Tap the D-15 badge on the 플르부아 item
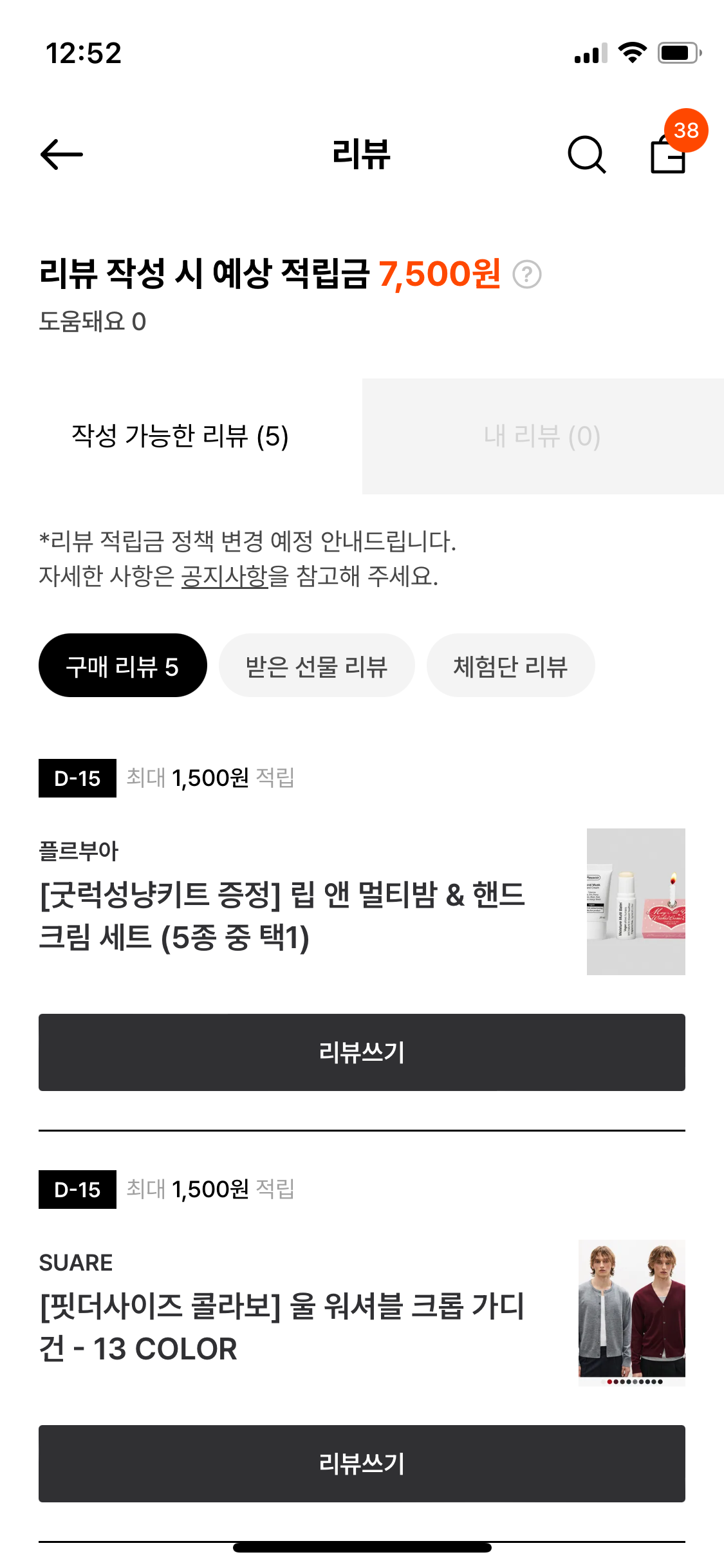 point(77,779)
